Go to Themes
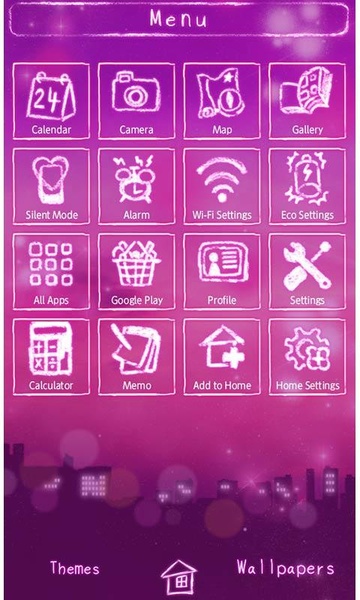360x600 pixels. [x=75, y=568]
